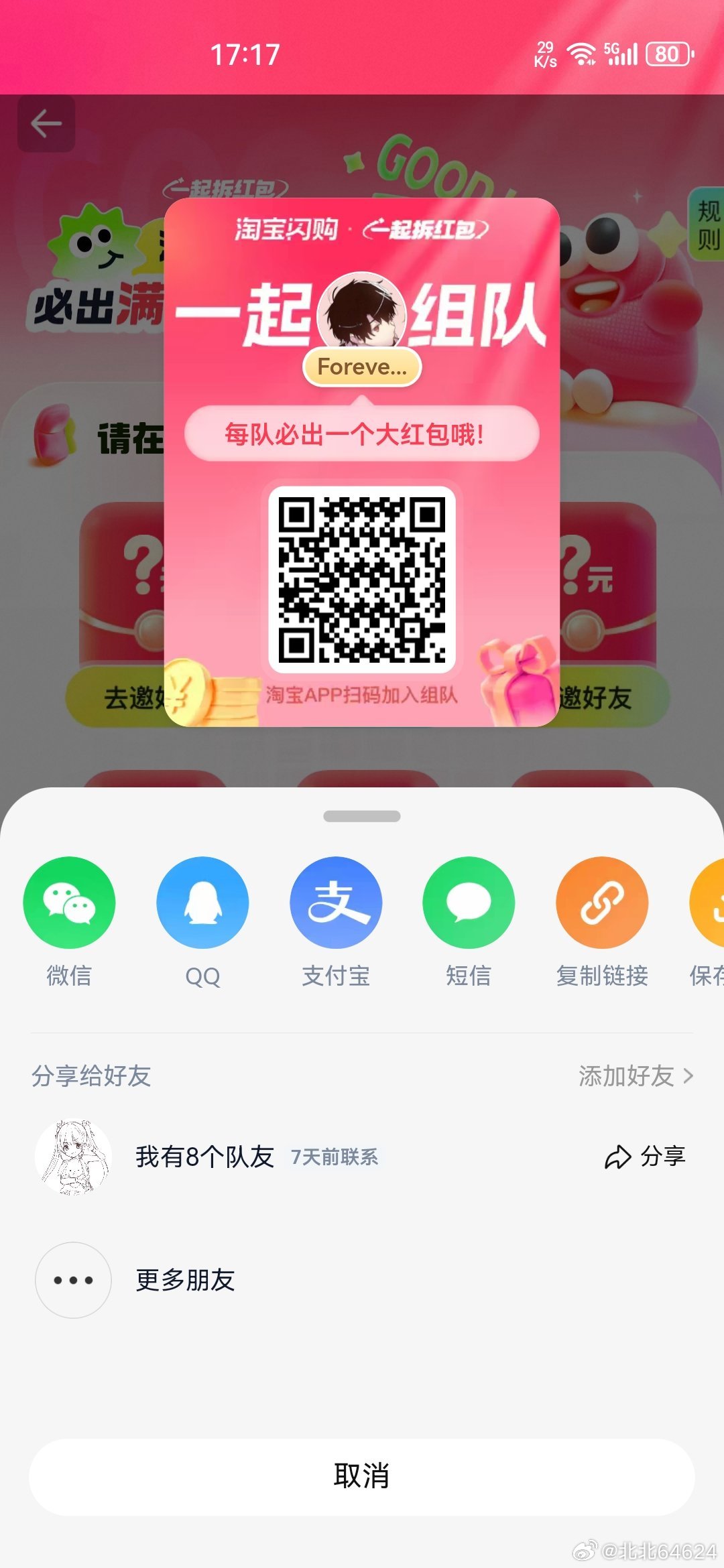Send via SMS (短信)
Image resolution: width=724 pixels, height=1568 pixels.
[x=469, y=902]
